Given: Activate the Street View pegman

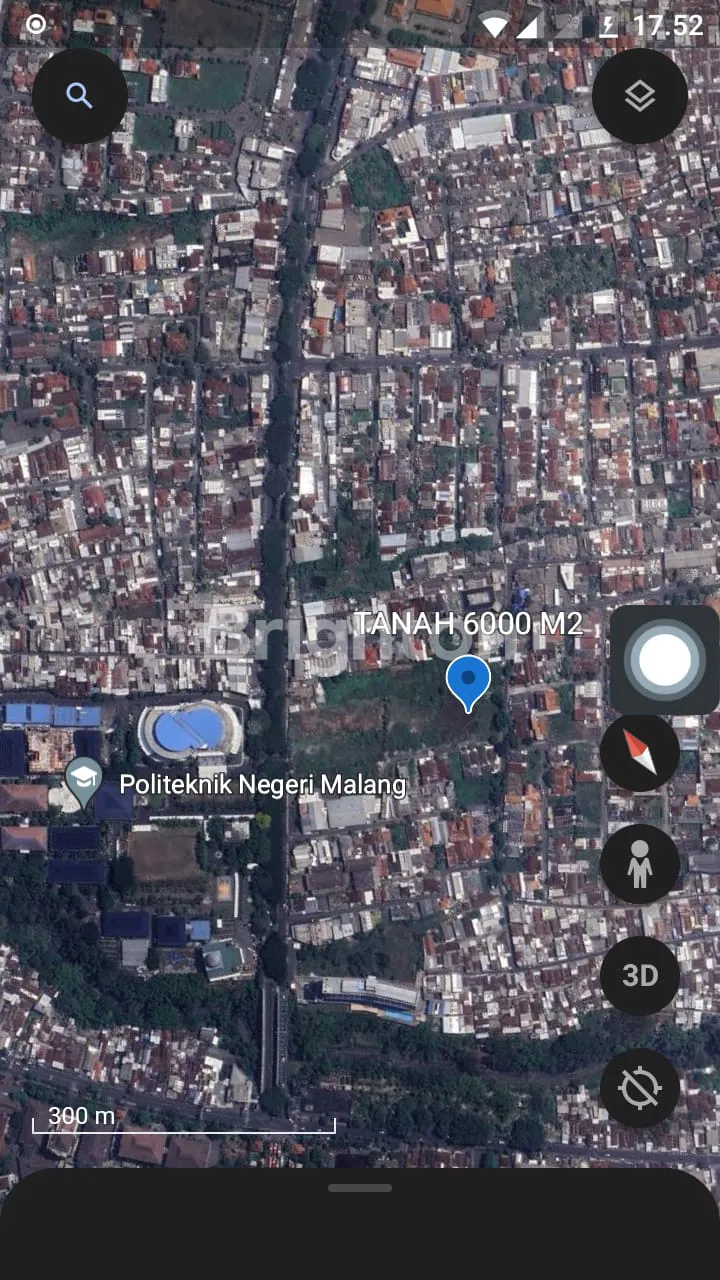Looking at the screenshot, I should coord(640,864).
